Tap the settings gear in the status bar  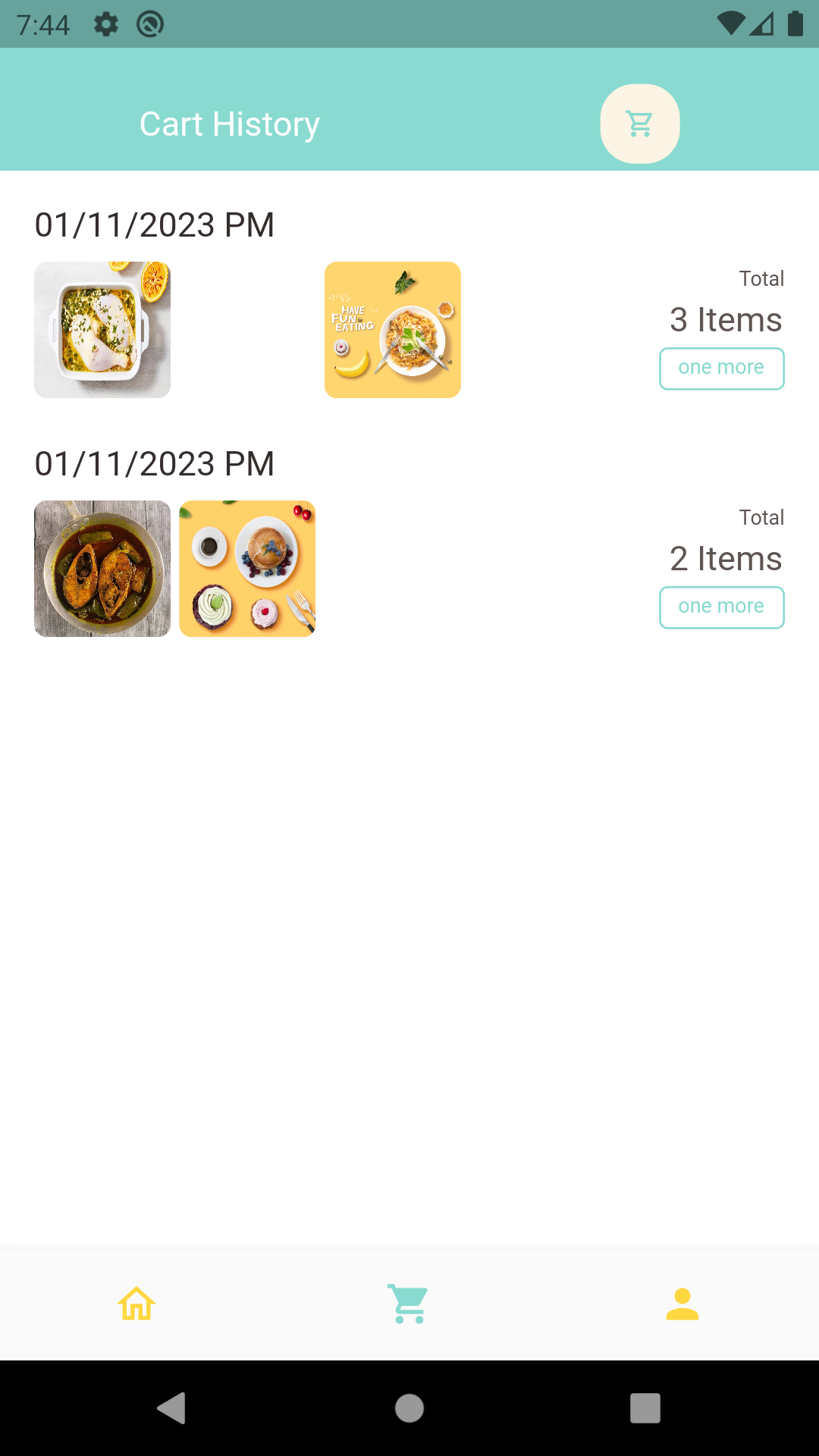[x=105, y=24]
